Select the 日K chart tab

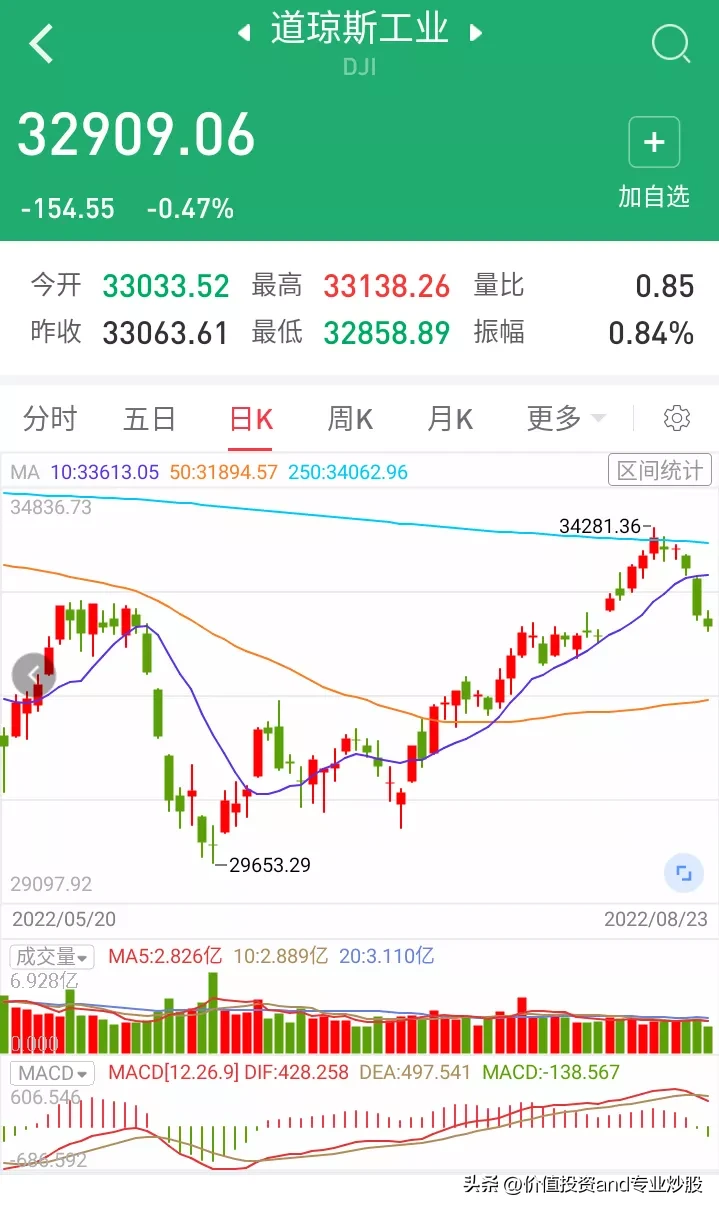pyautogui.click(x=251, y=419)
